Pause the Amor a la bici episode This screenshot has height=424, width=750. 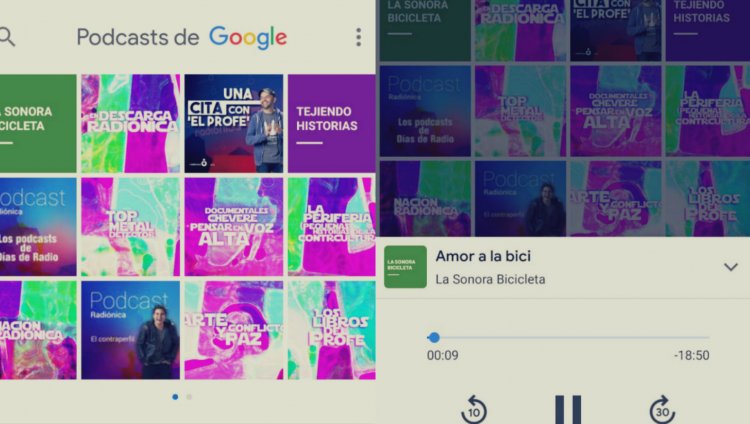point(567,409)
